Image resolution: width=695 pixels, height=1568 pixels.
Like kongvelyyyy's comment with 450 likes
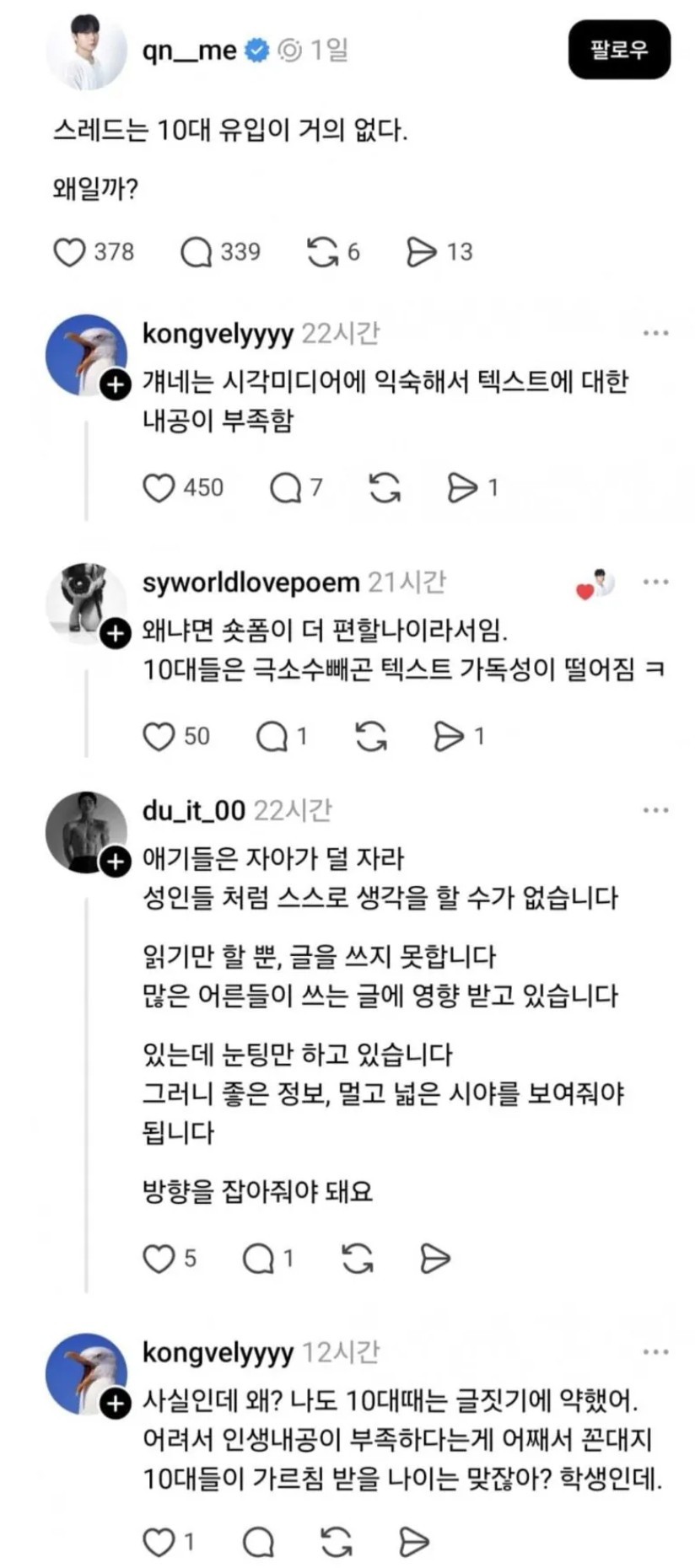click(x=159, y=487)
